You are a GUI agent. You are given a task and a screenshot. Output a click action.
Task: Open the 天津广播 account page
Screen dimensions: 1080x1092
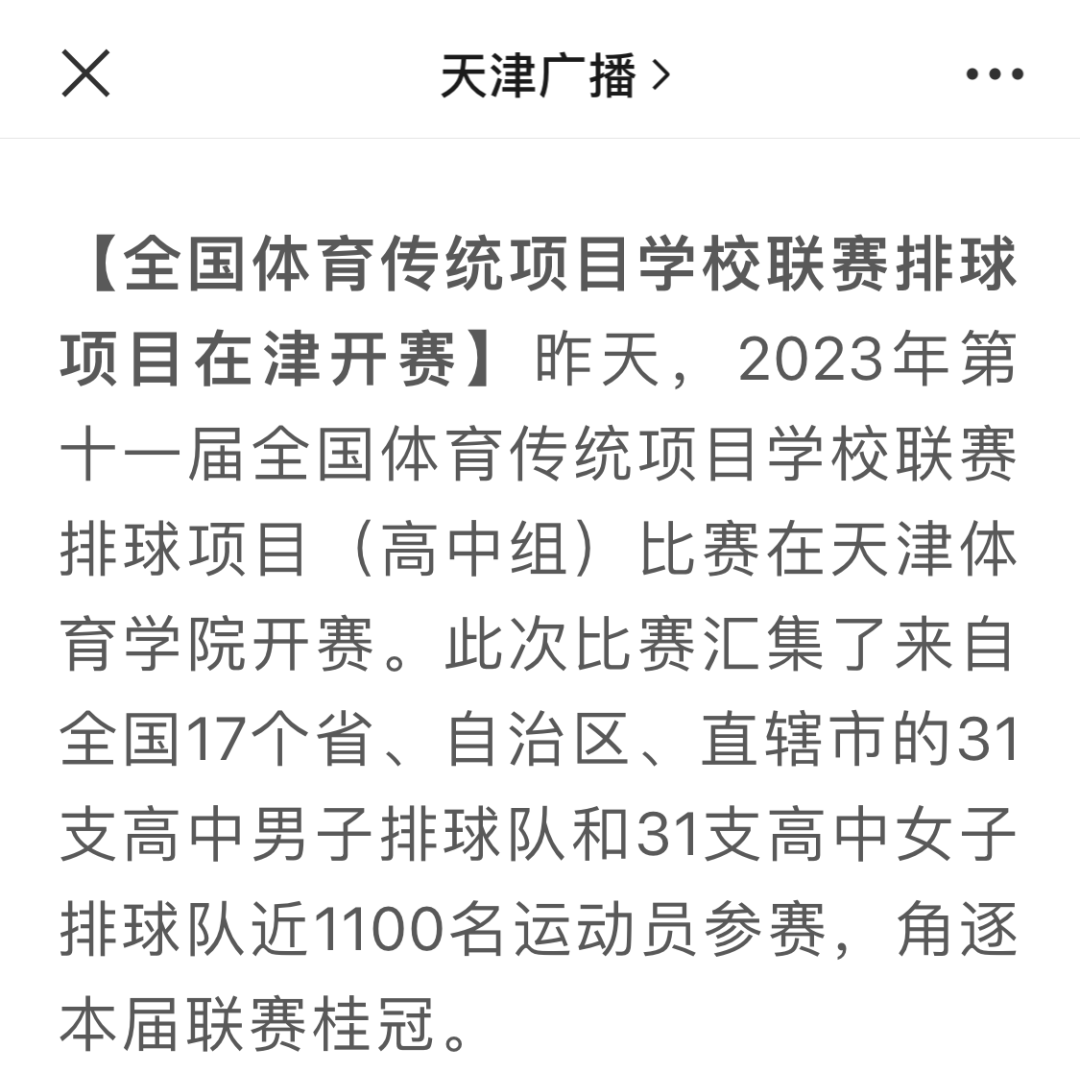(x=553, y=75)
